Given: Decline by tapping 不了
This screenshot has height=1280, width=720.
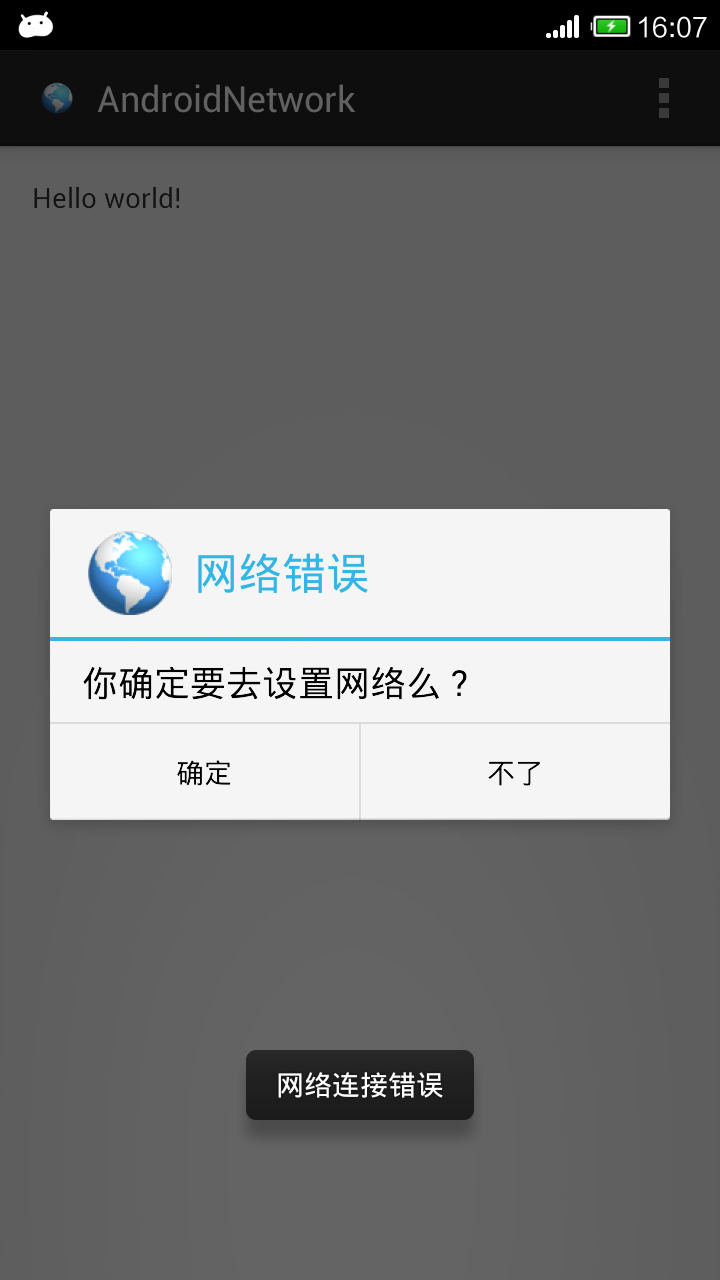Looking at the screenshot, I should coord(515,772).
